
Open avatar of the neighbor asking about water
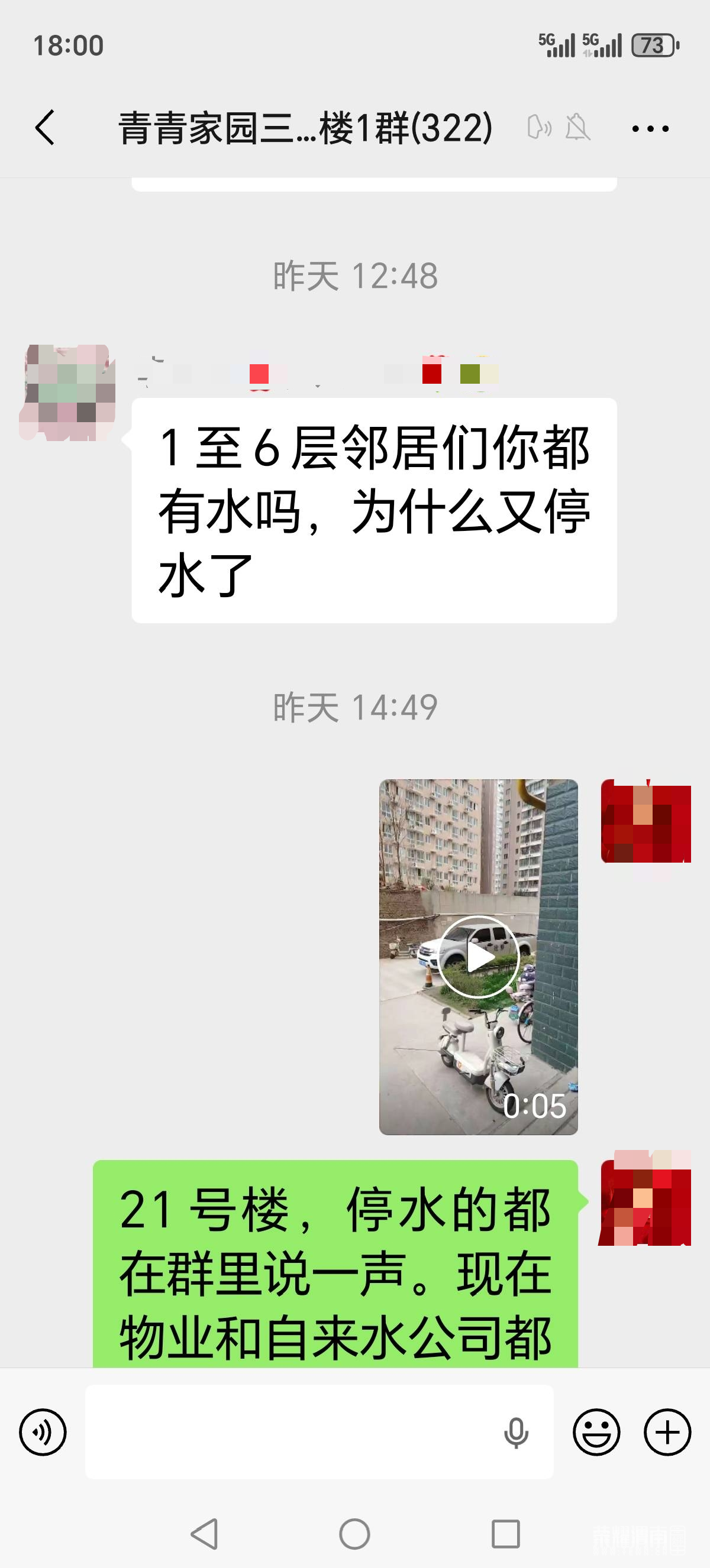(x=67, y=392)
